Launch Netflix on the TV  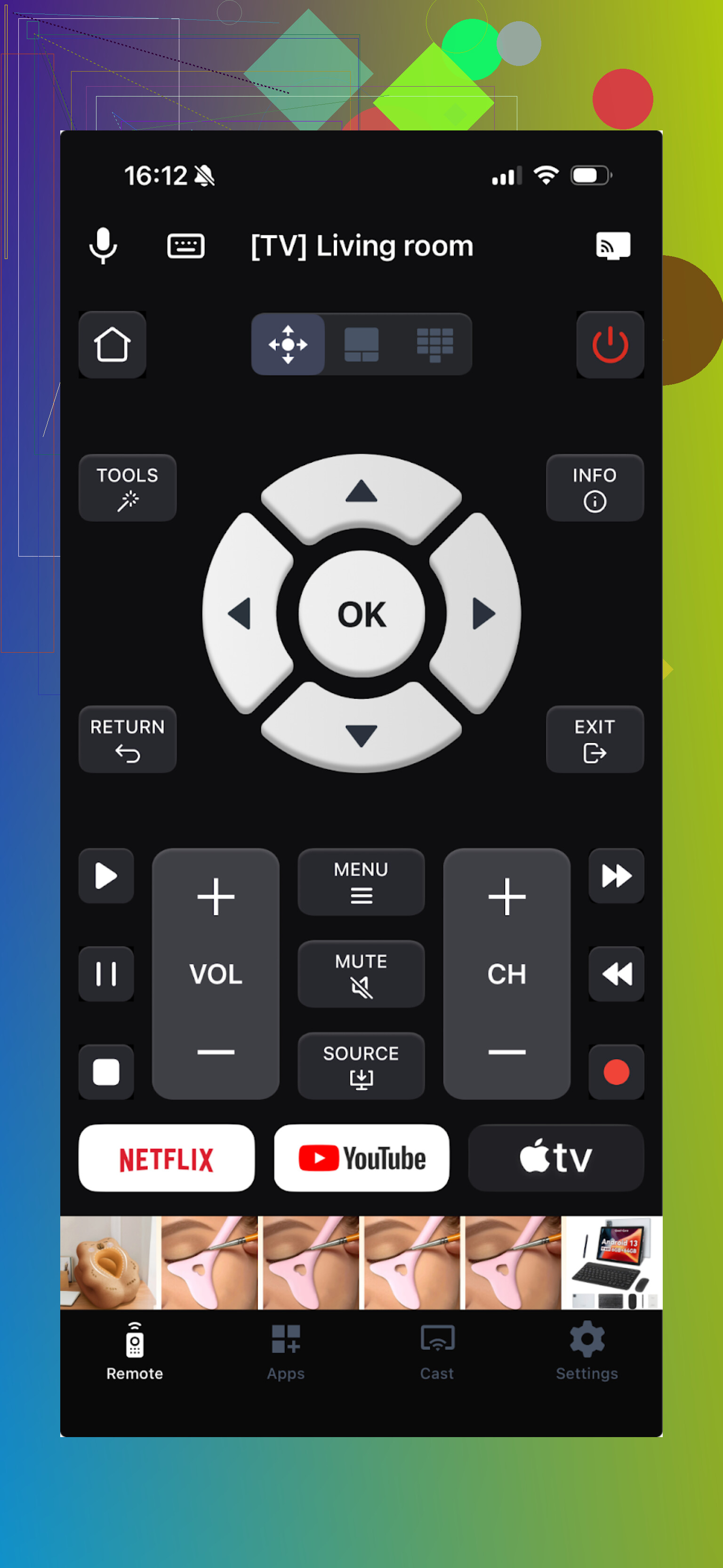pyautogui.click(x=166, y=1158)
